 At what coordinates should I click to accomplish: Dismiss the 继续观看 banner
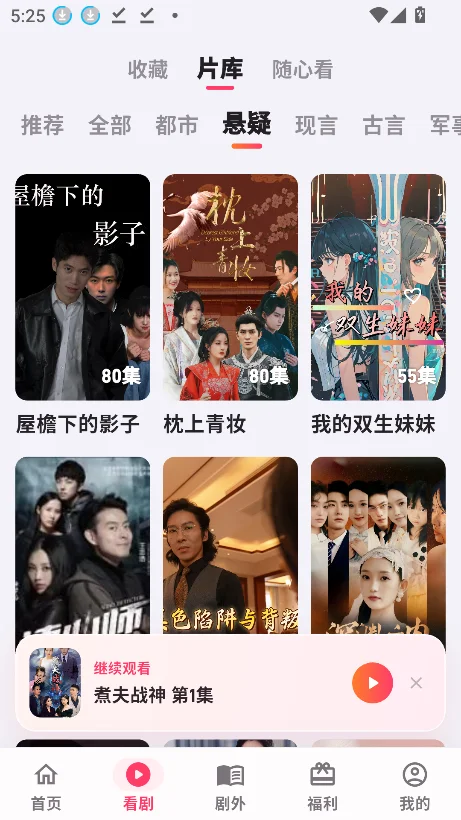point(416,683)
